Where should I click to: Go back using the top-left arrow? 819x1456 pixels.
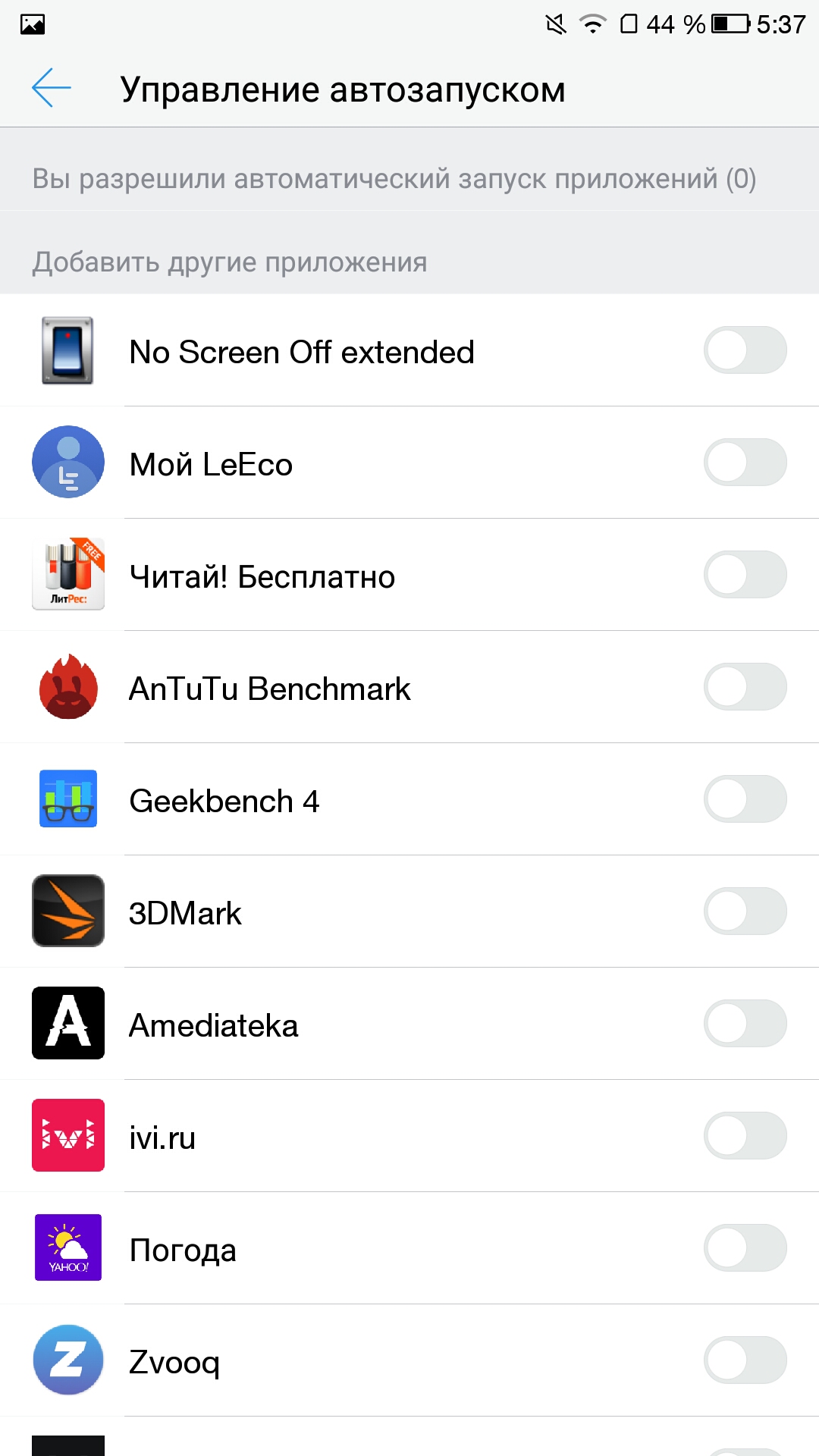[x=52, y=88]
